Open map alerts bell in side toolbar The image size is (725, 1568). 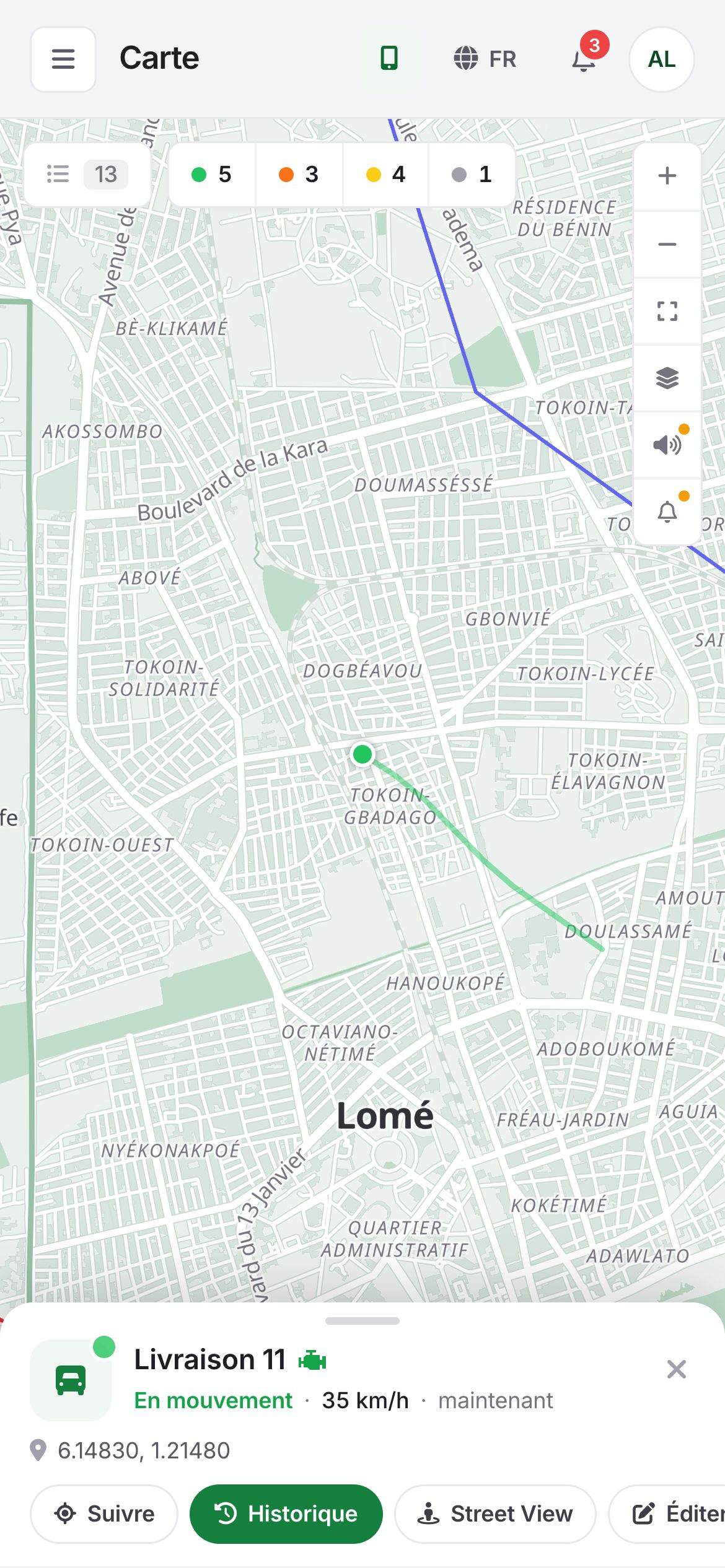667,512
